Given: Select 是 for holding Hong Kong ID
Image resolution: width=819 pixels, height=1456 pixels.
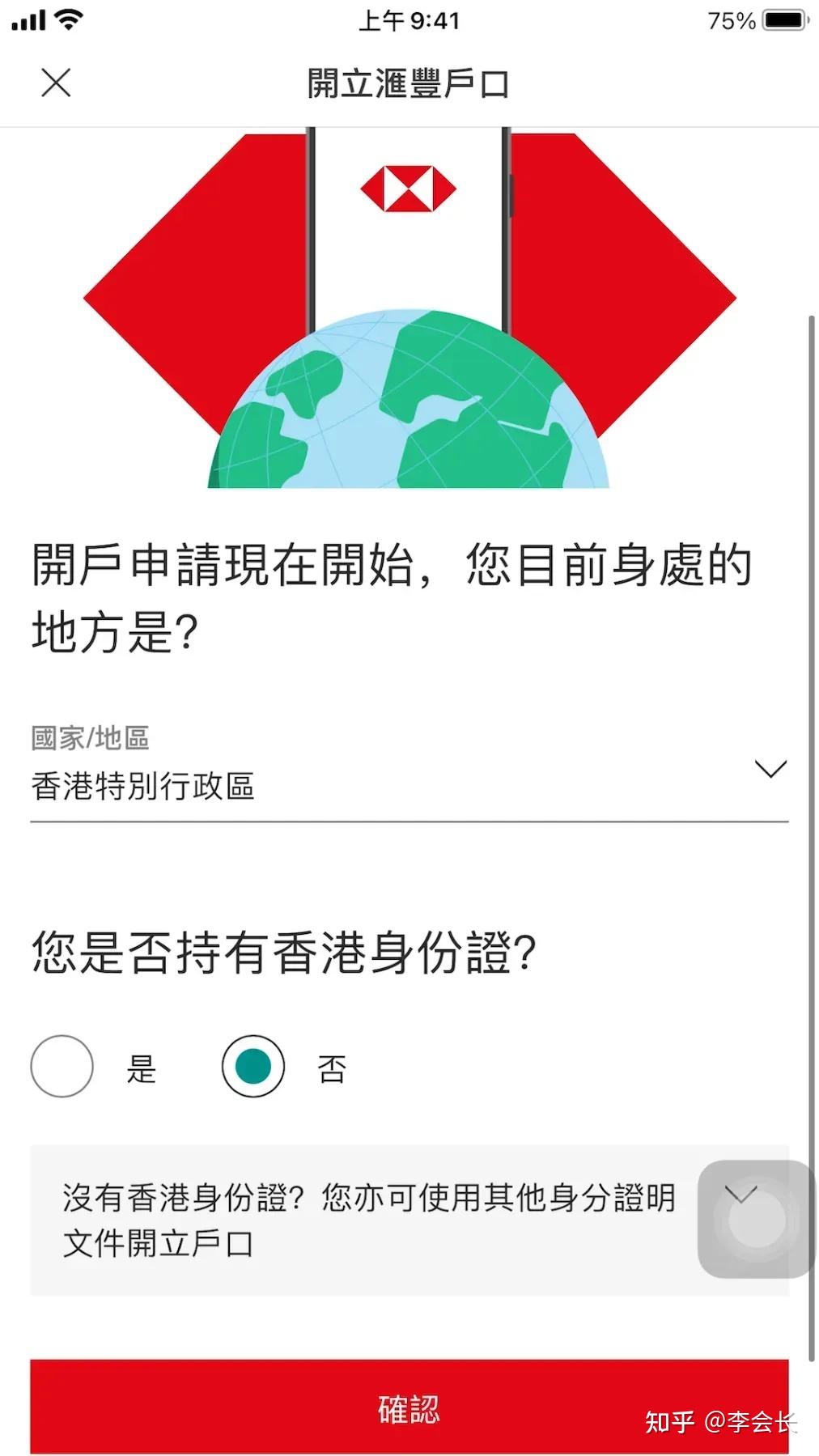Looking at the screenshot, I should click(x=62, y=1068).
